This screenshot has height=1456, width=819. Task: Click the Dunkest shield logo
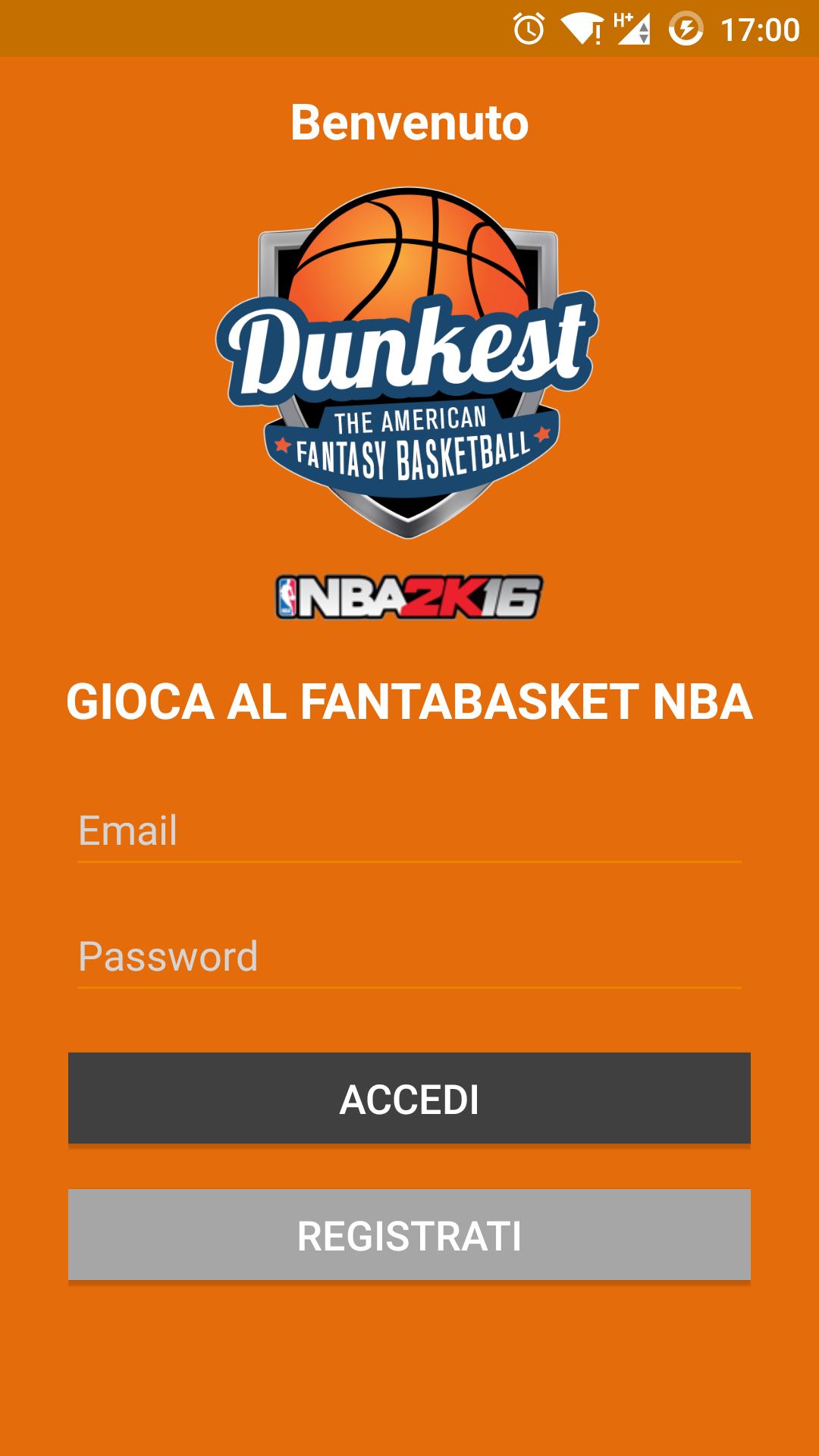point(409,356)
